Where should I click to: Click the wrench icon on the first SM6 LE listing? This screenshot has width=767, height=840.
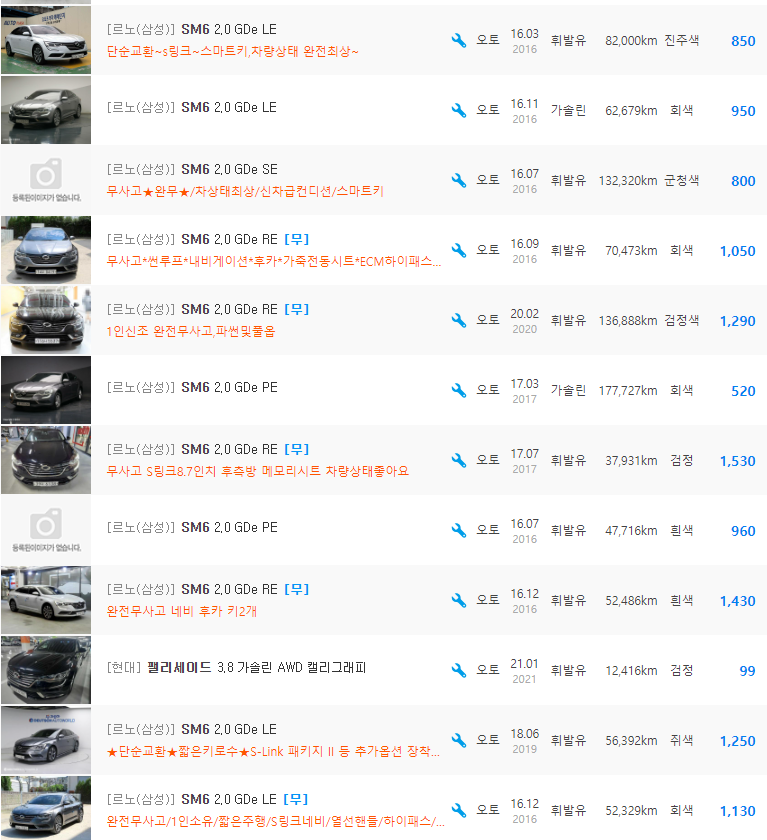click(458, 39)
